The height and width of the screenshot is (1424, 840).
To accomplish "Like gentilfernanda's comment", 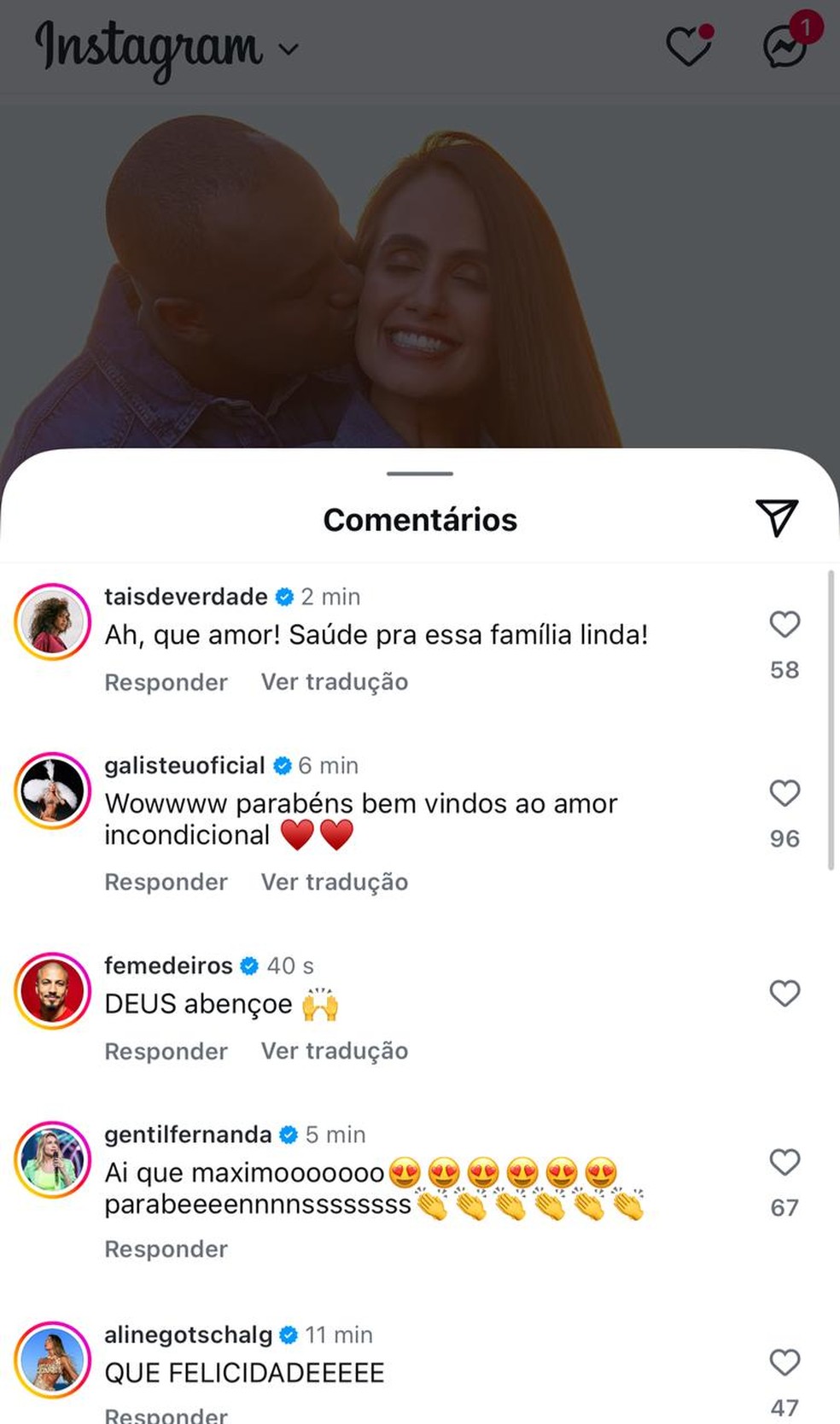I will [785, 1163].
